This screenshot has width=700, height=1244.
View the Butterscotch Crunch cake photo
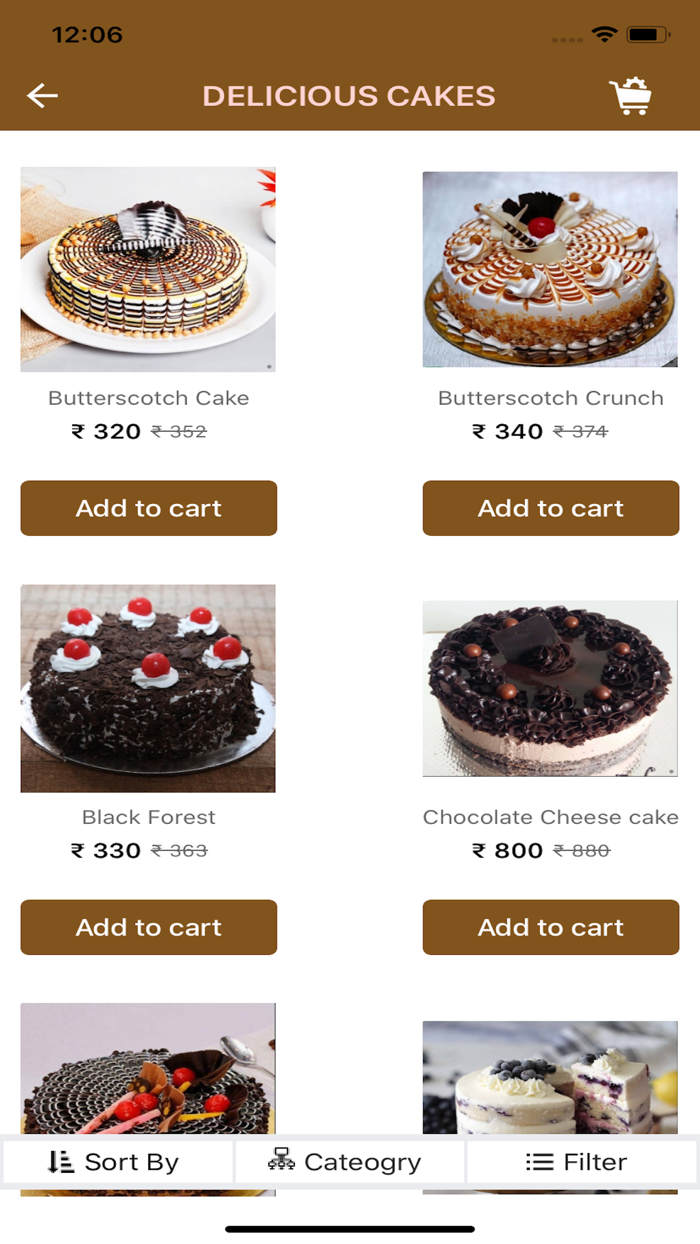[550, 269]
